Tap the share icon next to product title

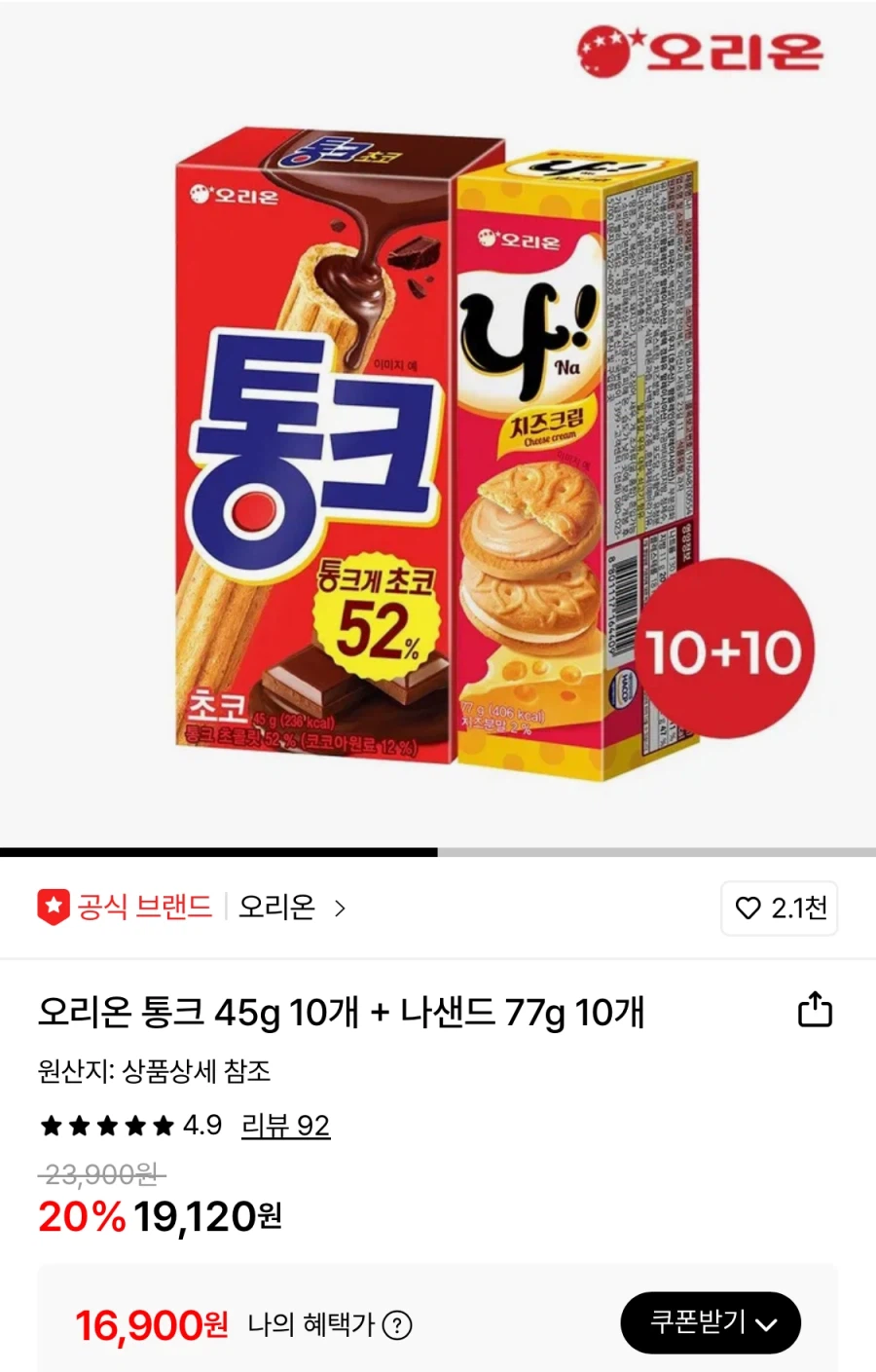pyautogui.click(x=815, y=1011)
